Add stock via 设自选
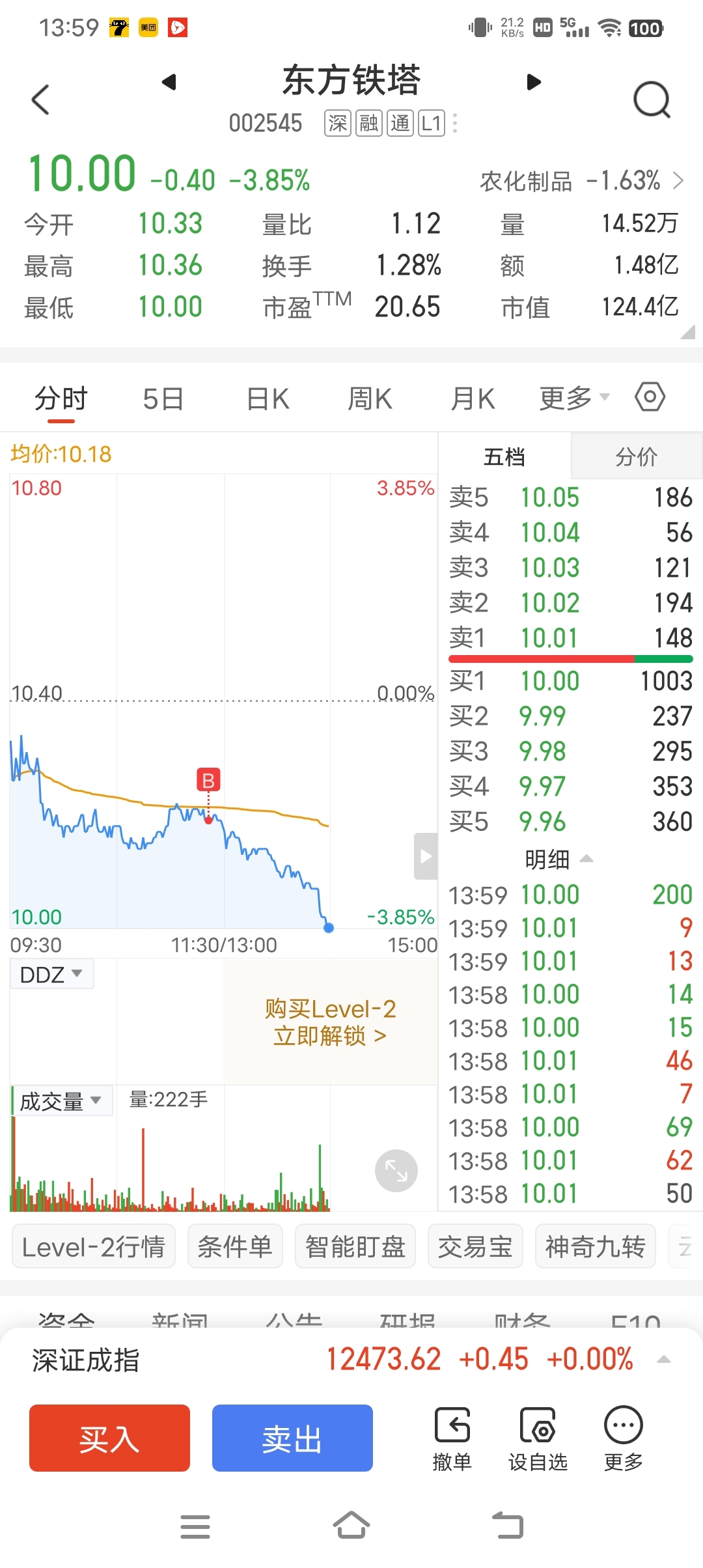This screenshot has height=1568, width=703. tap(538, 1440)
